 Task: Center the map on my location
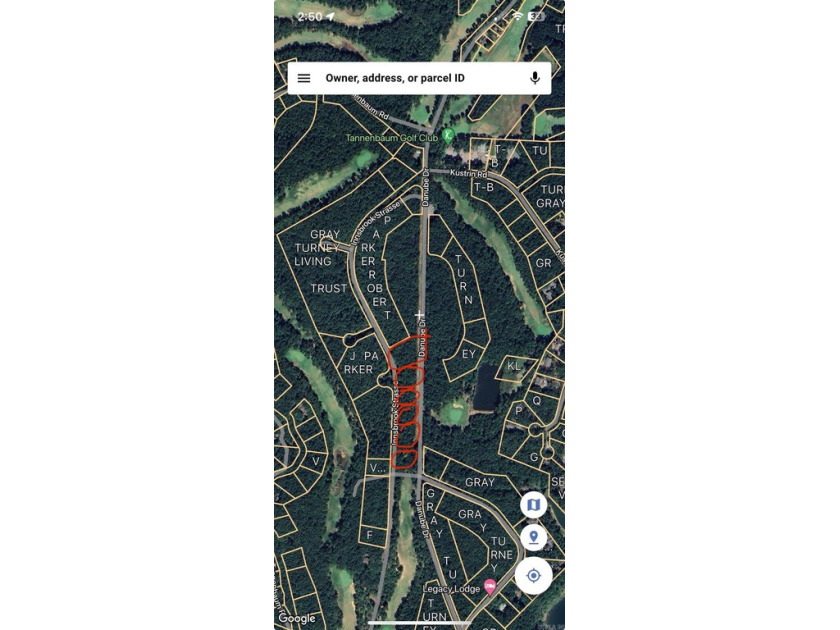click(x=533, y=576)
